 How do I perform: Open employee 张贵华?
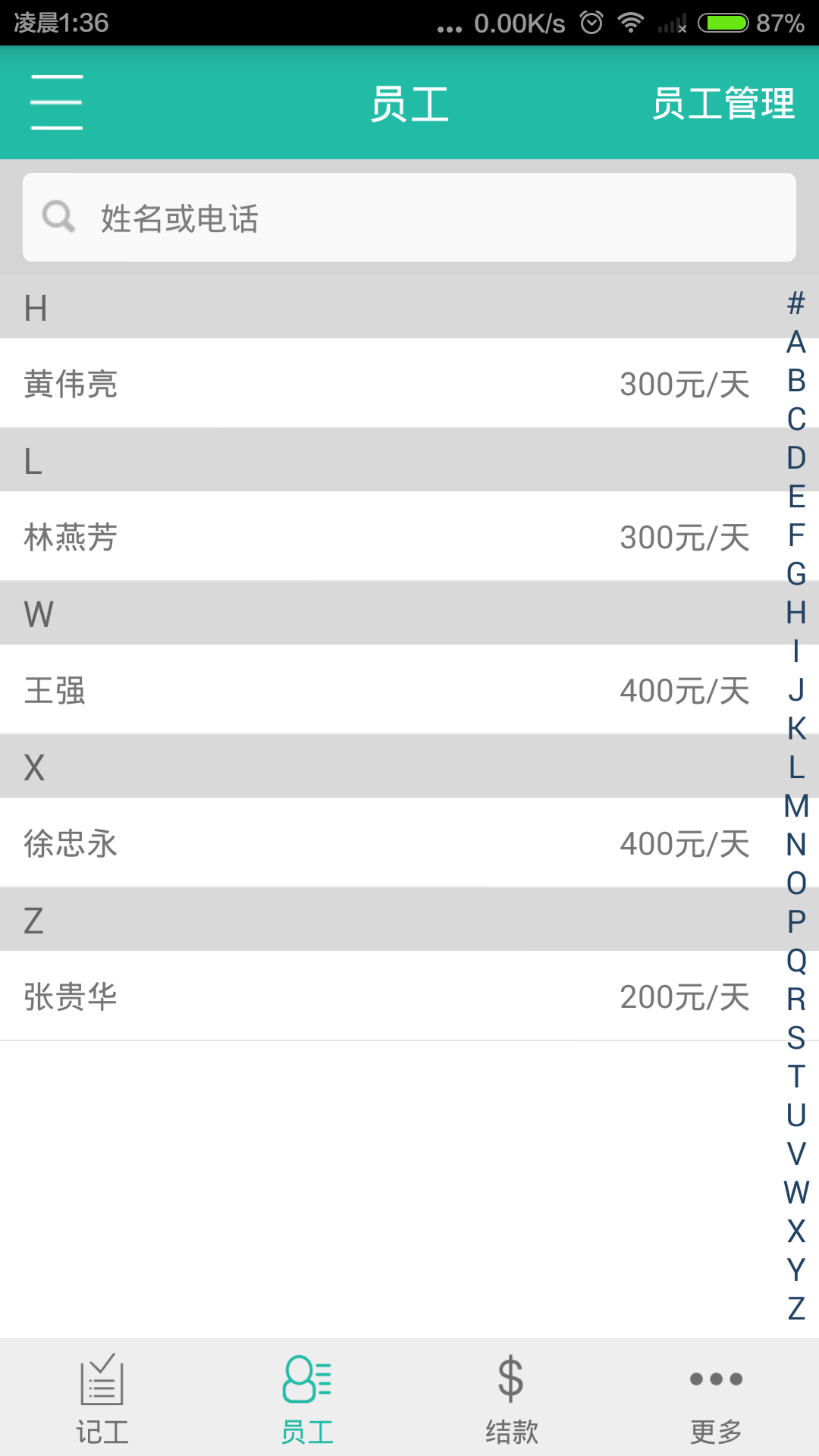(x=379, y=996)
